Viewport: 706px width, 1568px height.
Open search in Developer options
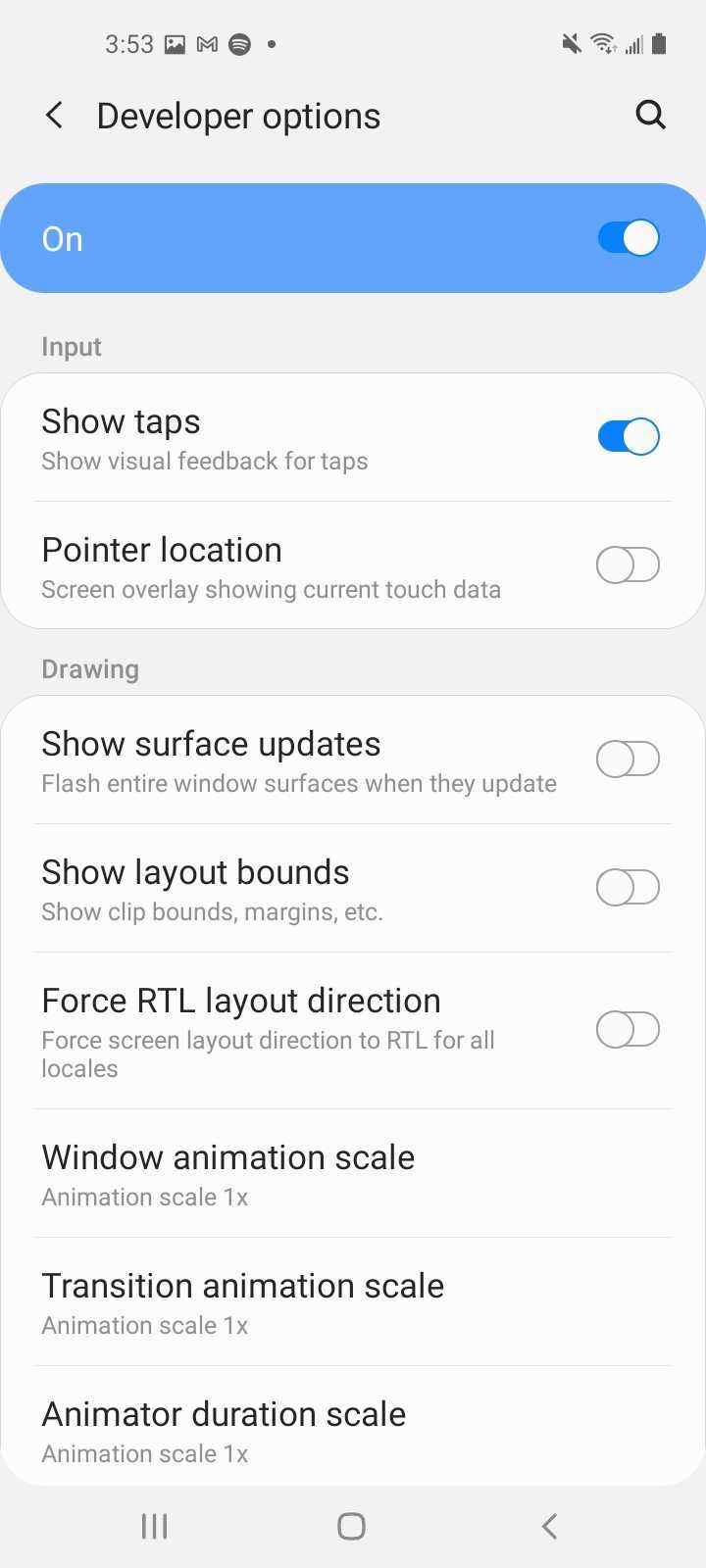coord(650,115)
